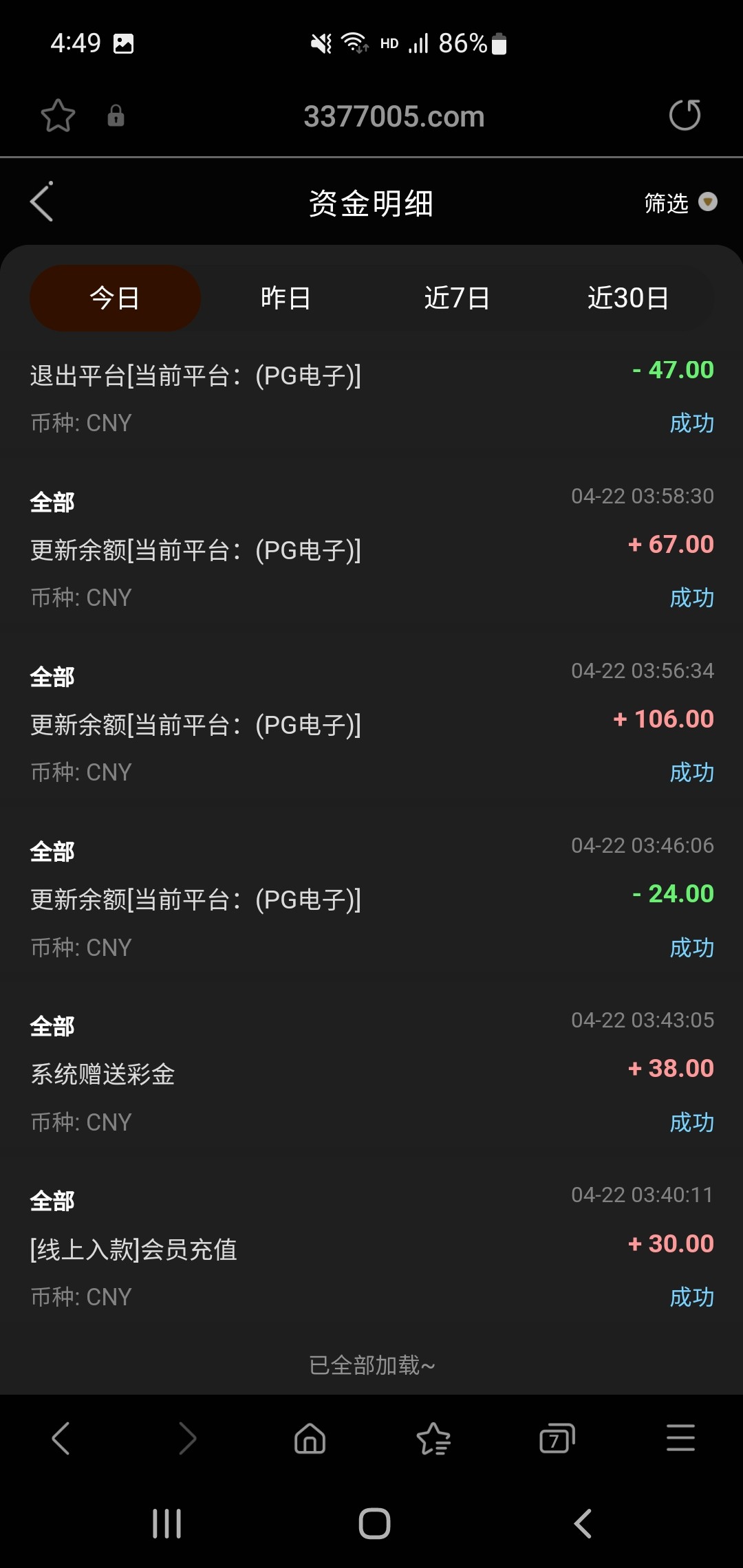Select the 今日 filter option
The image size is (743, 1568).
pyautogui.click(x=114, y=297)
